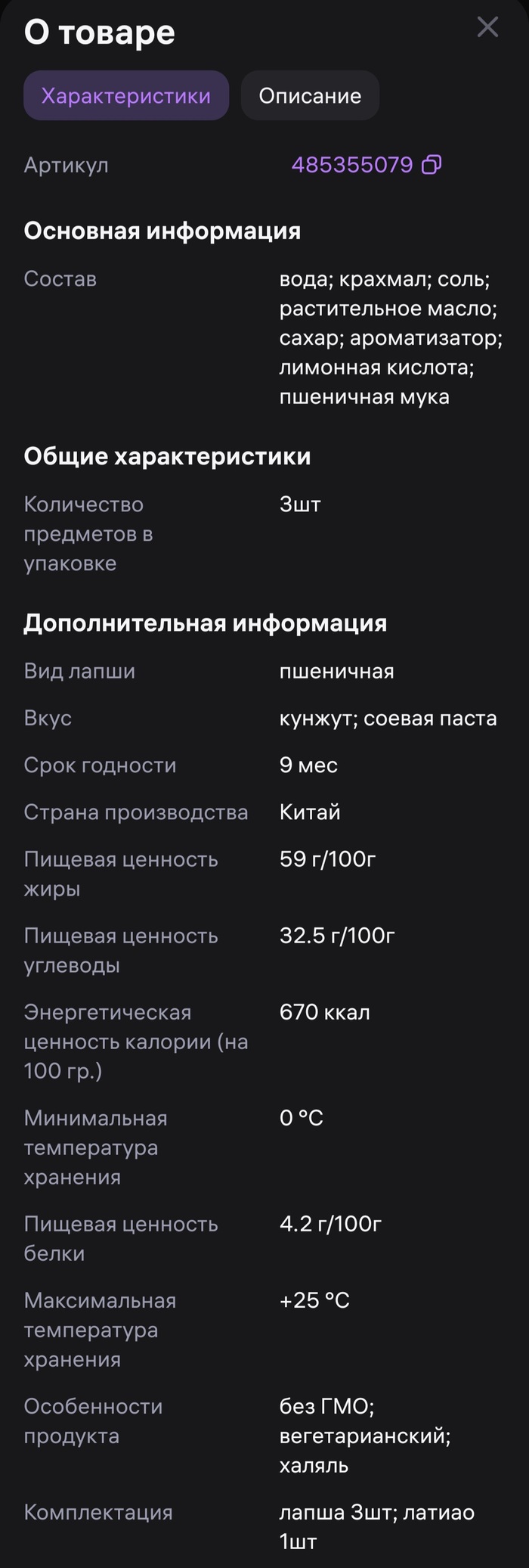Select the Характеристики tab
Image resolution: width=529 pixels, height=1568 pixels.
pyautogui.click(x=126, y=96)
